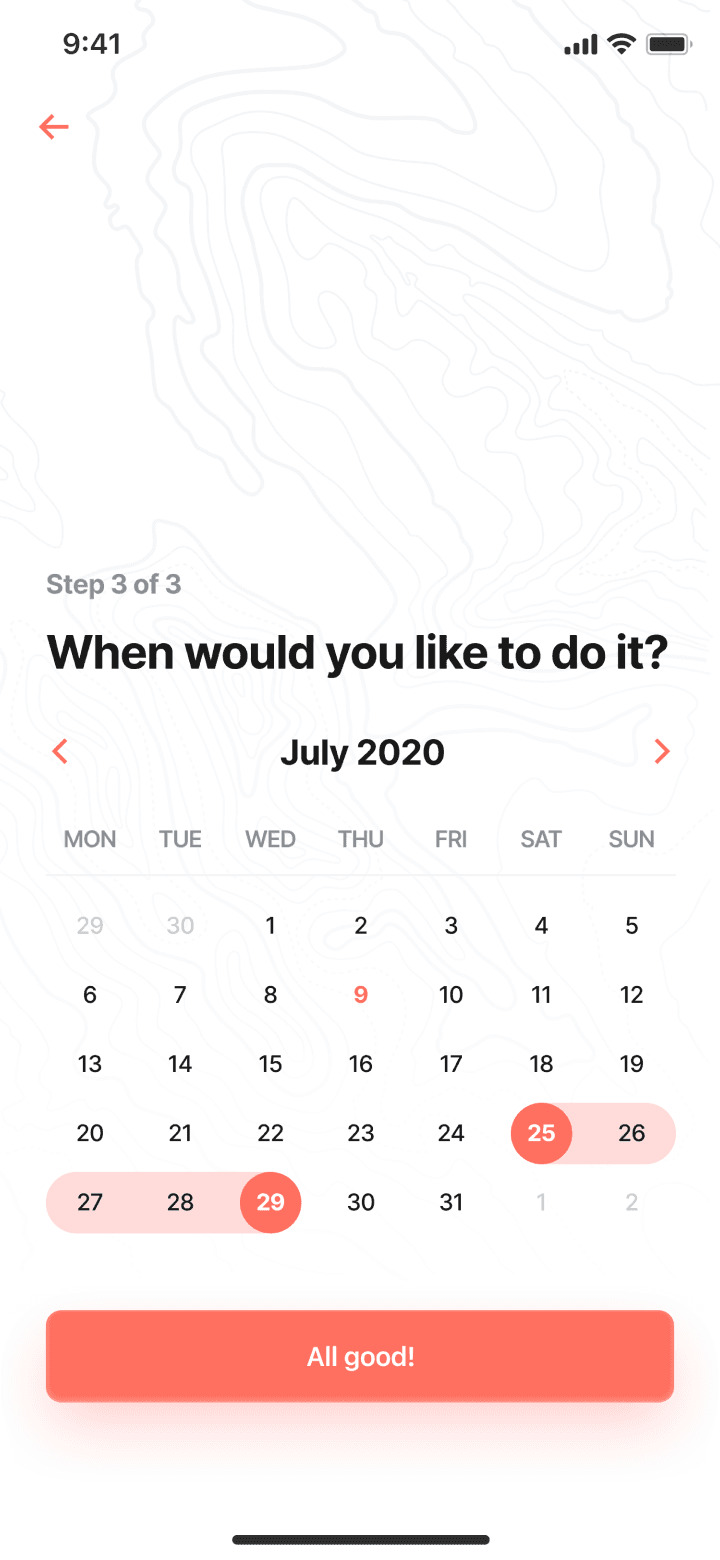This screenshot has height=1560, width=720.
Task: Confirm with the All good! button
Action: (x=360, y=1356)
